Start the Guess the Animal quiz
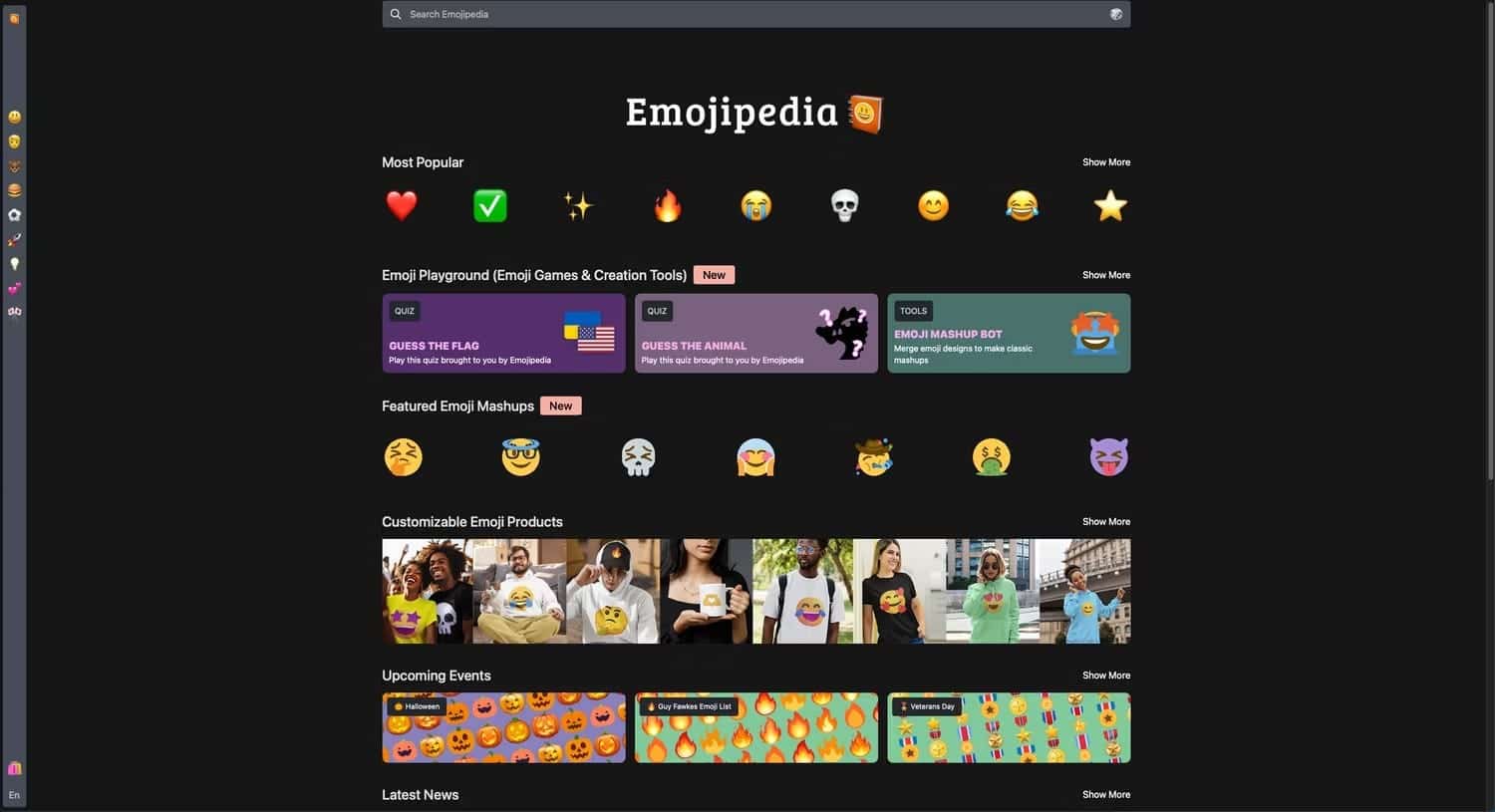The image size is (1495, 812). 755,333
